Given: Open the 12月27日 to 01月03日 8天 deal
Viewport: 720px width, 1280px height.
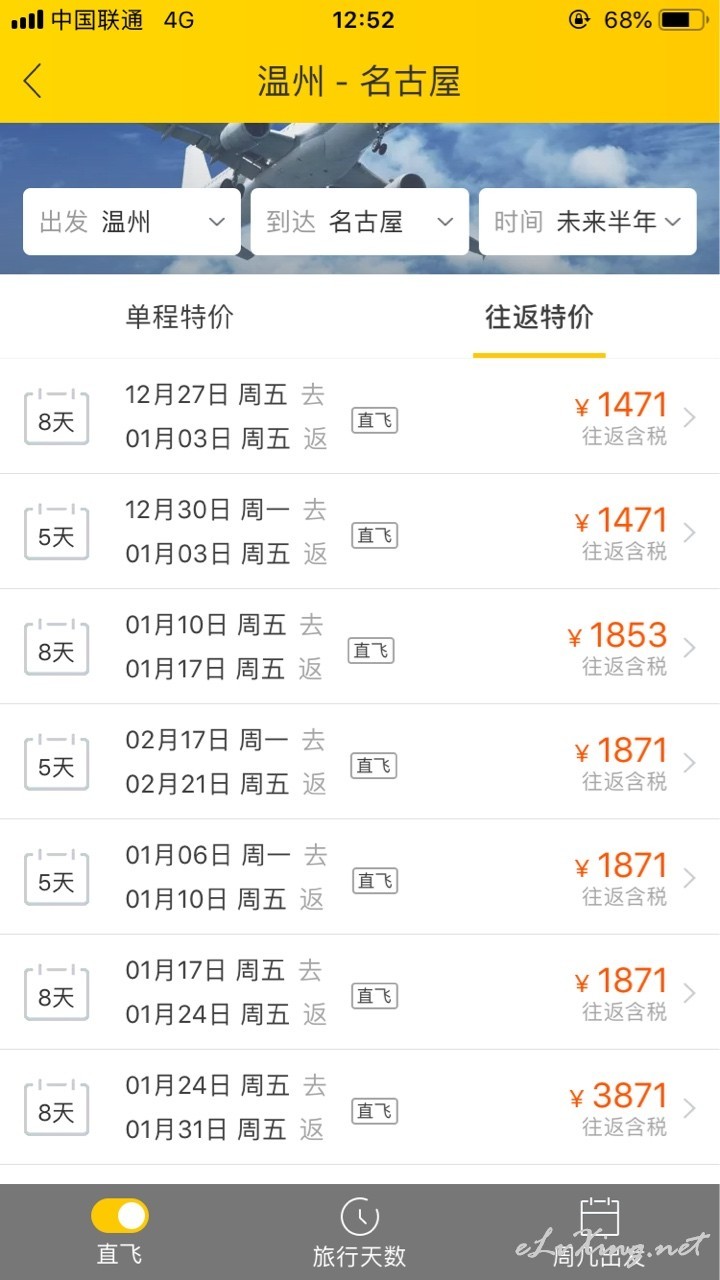Looking at the screenshot, I should point(360,417).
